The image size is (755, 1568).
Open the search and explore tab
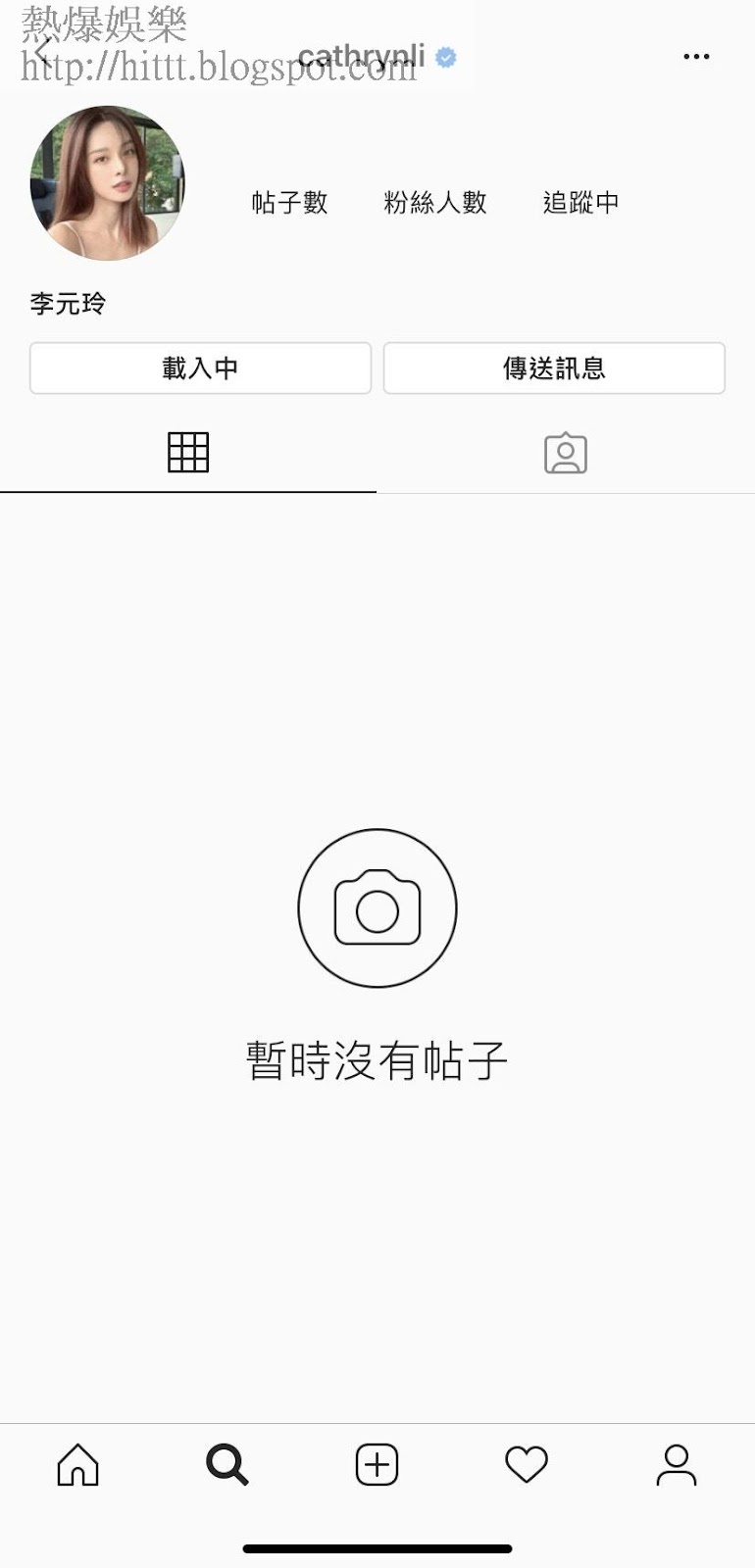pyautogui.click(x=227, y=1465)
